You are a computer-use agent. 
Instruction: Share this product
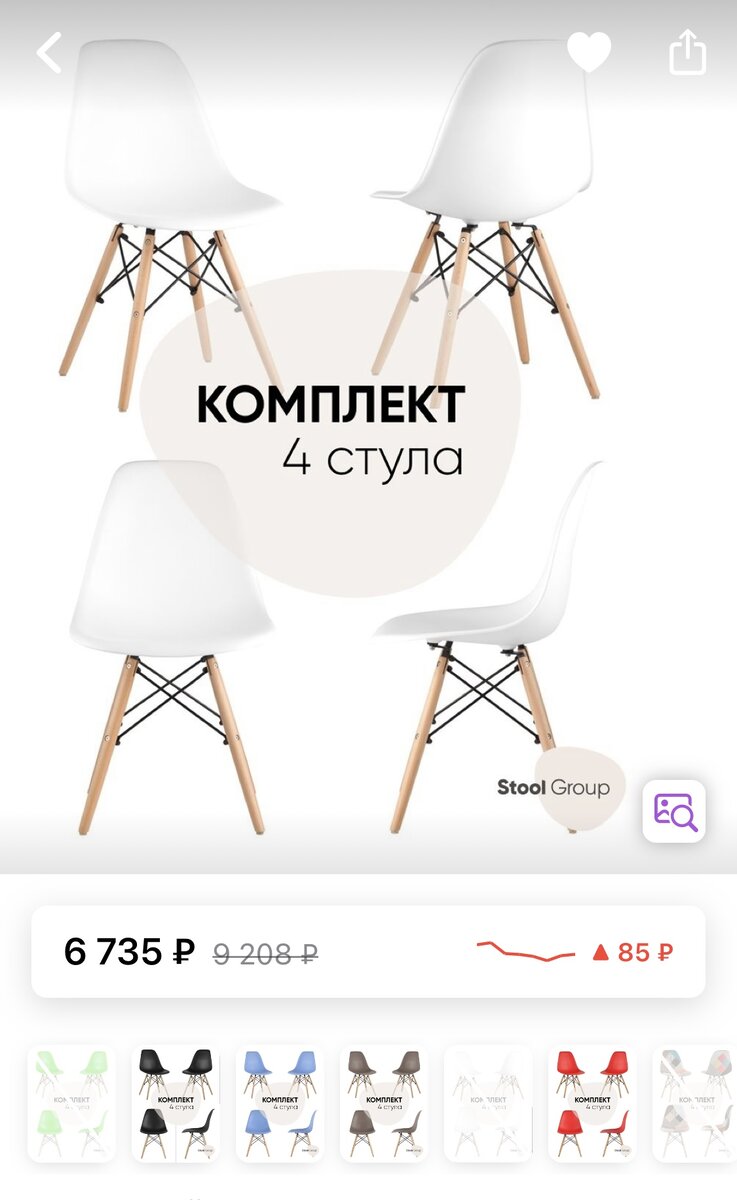pos(687,52)
